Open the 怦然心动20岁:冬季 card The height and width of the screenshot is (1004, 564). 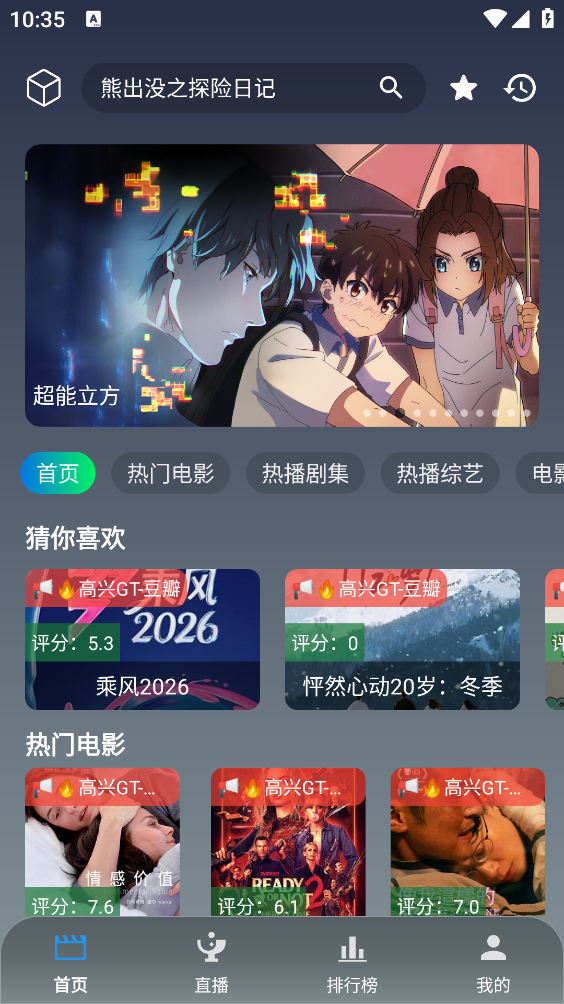tap(402, 639)
